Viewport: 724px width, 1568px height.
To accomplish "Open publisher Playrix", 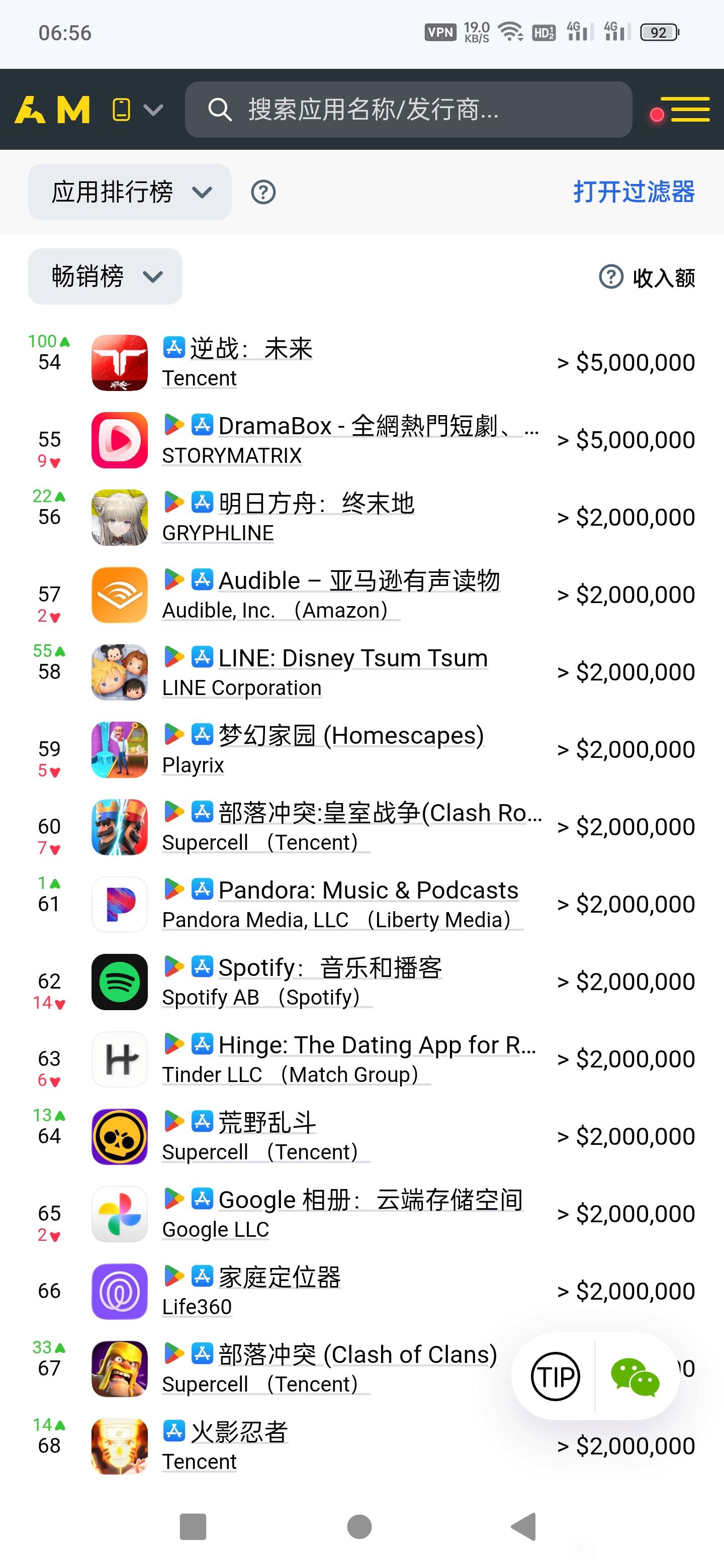I will click(193, 765).
